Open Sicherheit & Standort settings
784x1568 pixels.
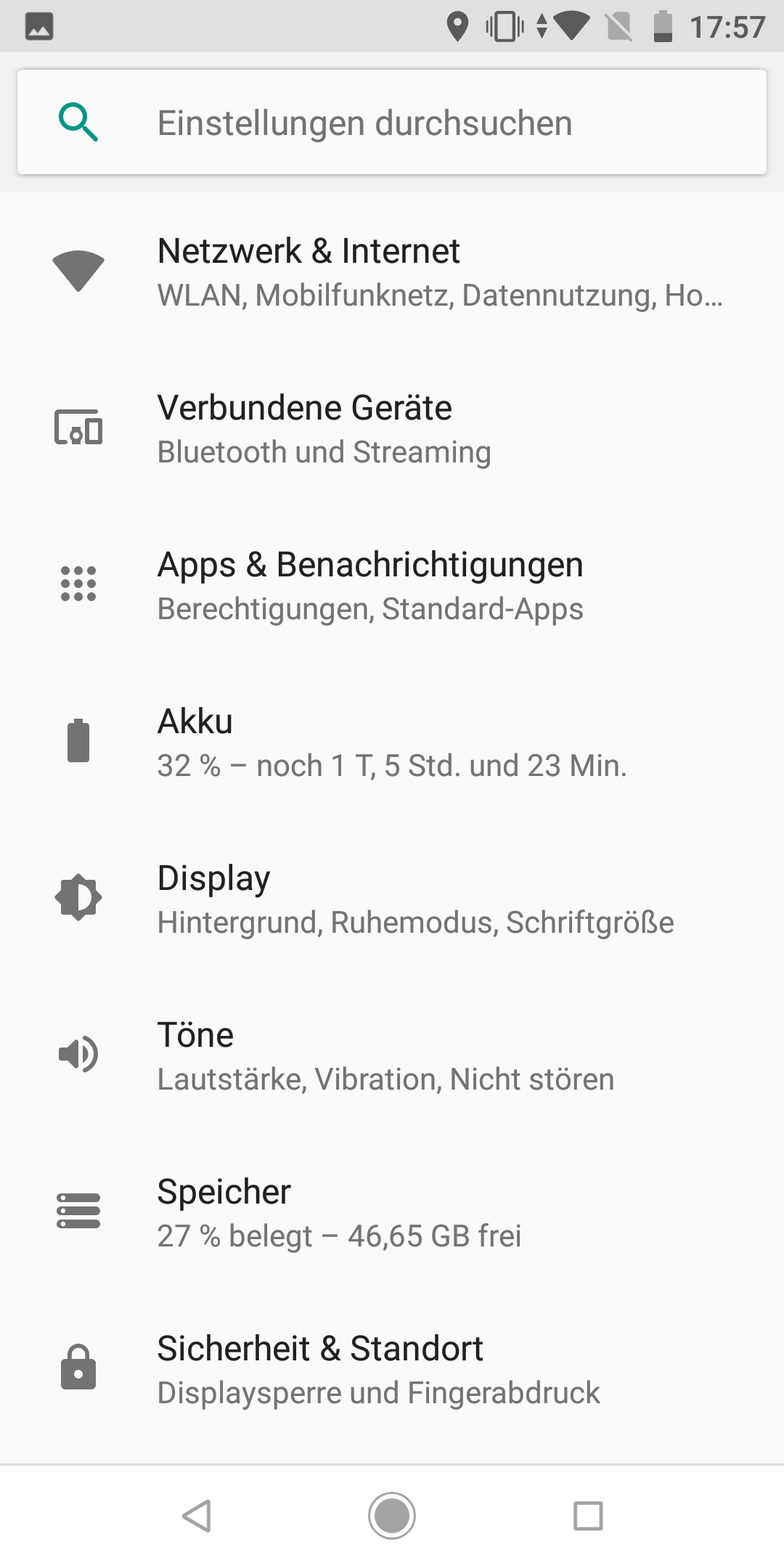tap(392, 1369)
